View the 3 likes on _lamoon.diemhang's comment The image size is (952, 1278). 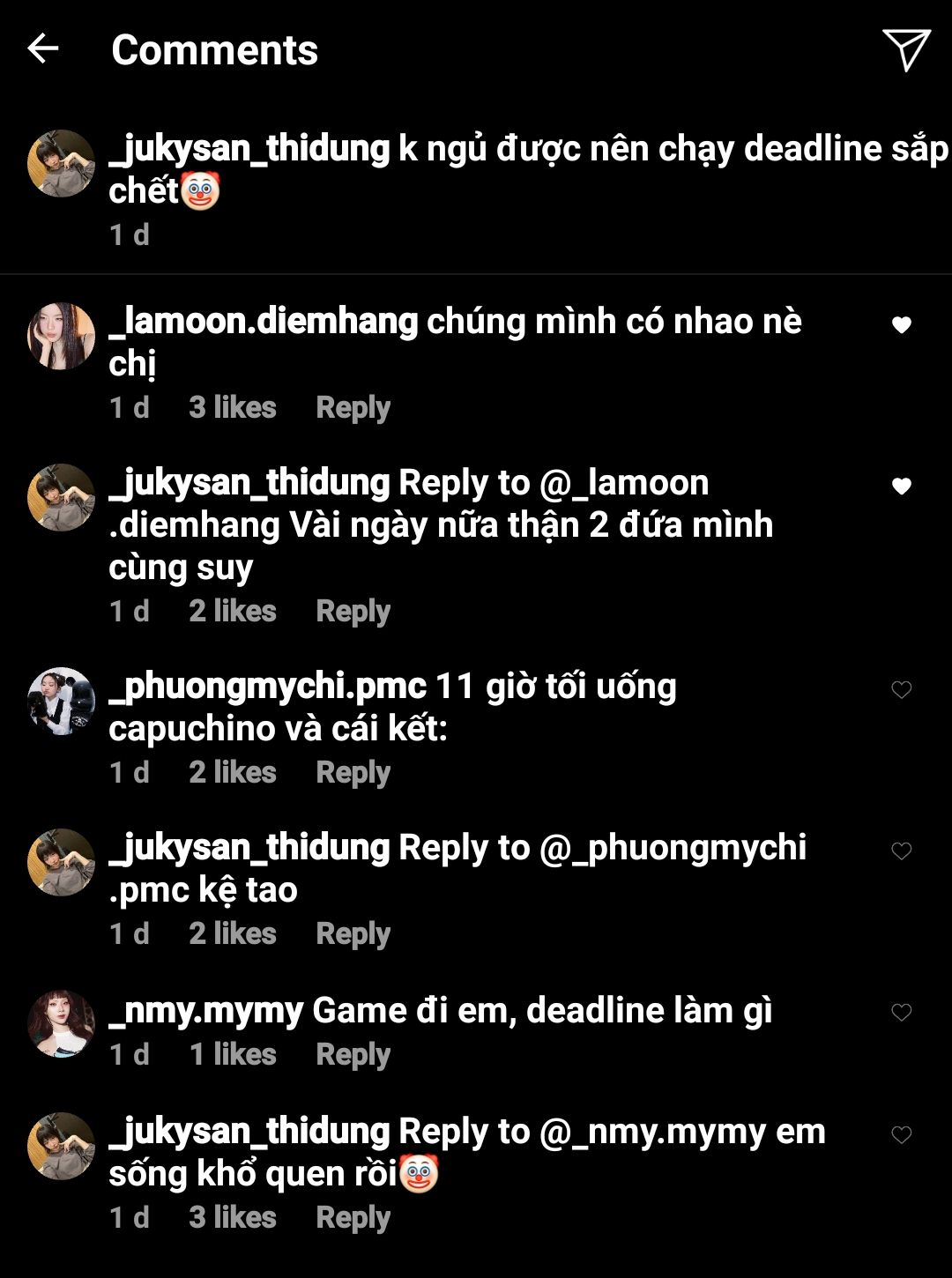pyautogui.click(x=233, y=408)
